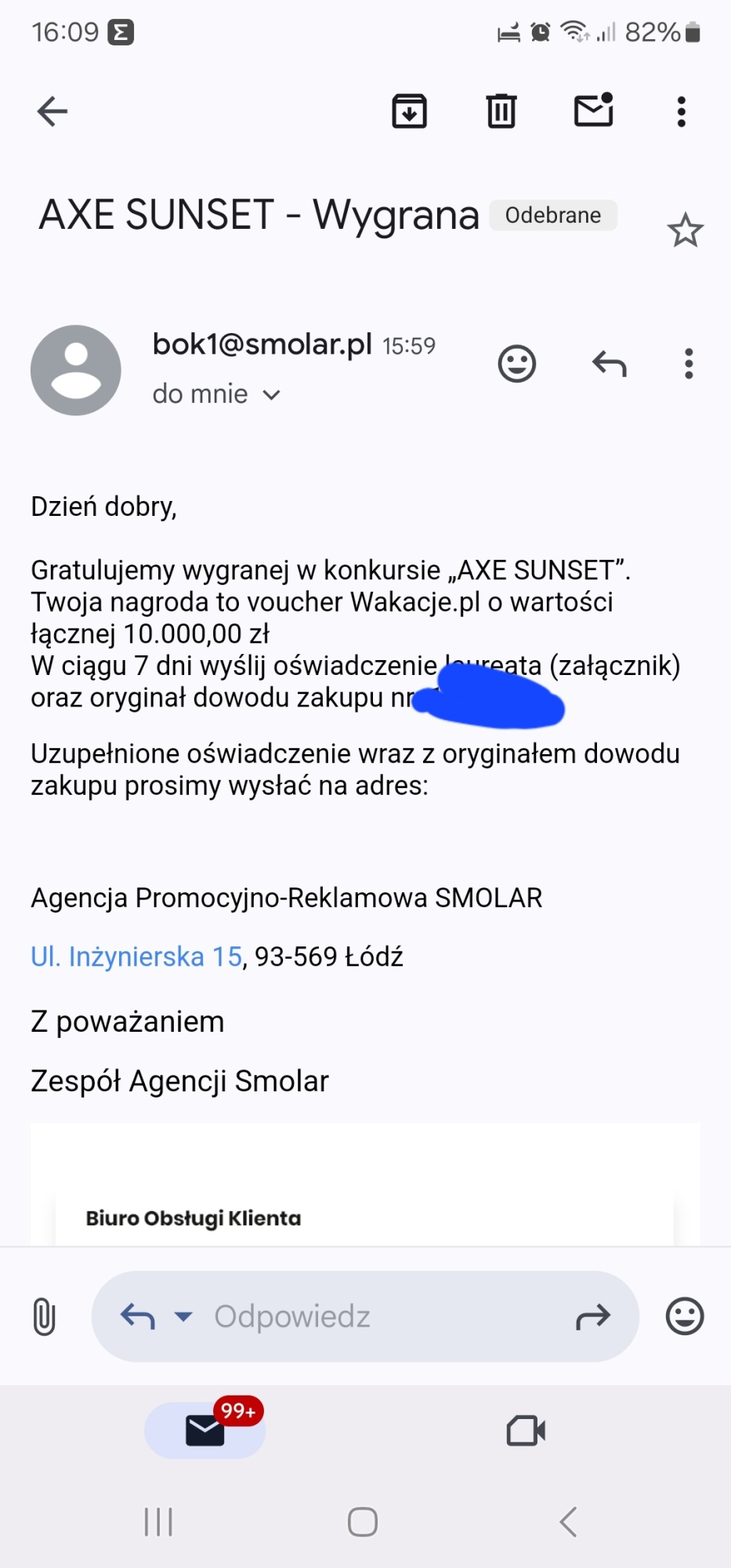The image size is (731, 1568).
Task: Go back to the inbox list
Action: click(52, 111)
